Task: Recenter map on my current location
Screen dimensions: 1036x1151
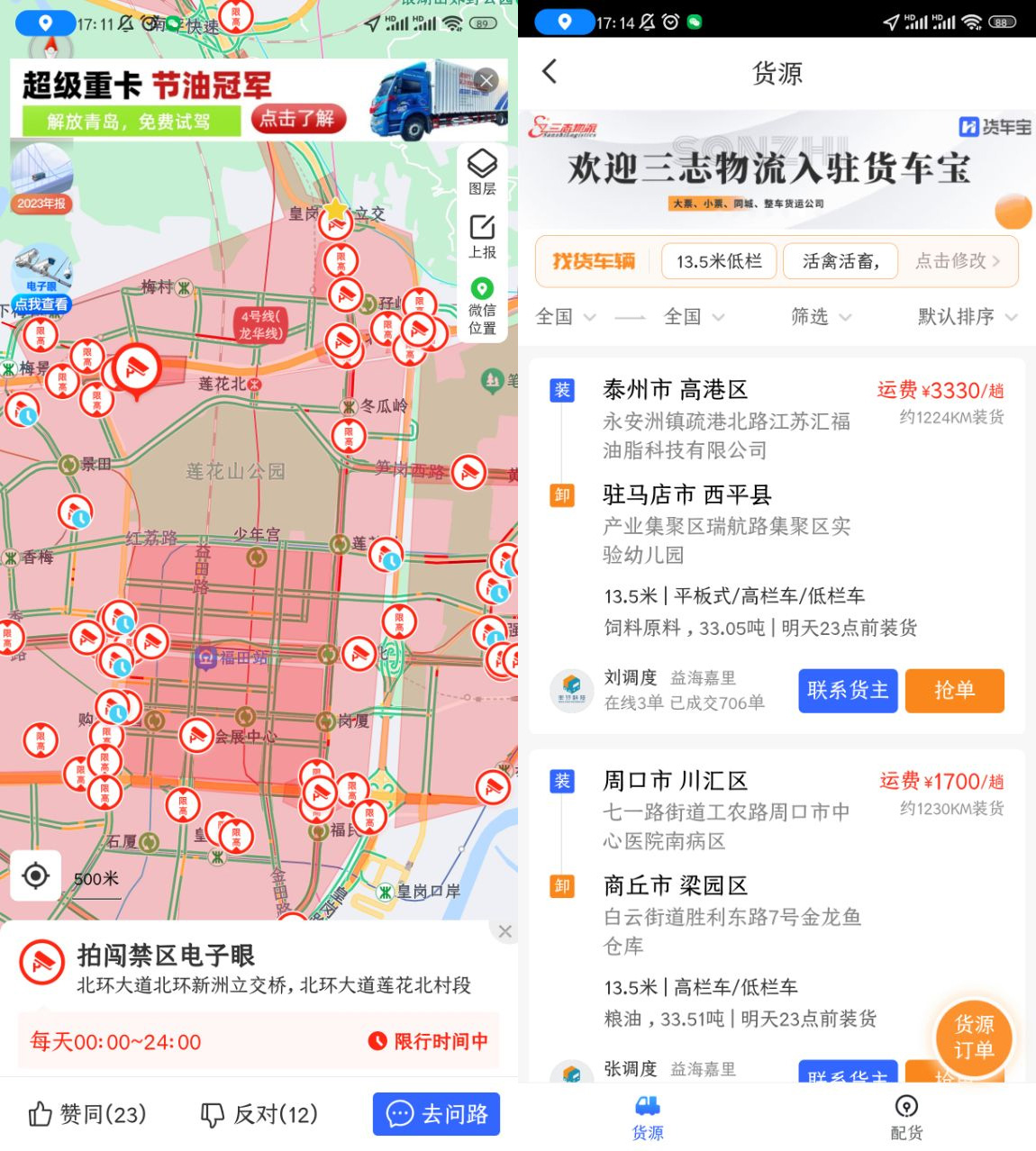Action: (x=36, y=875)
